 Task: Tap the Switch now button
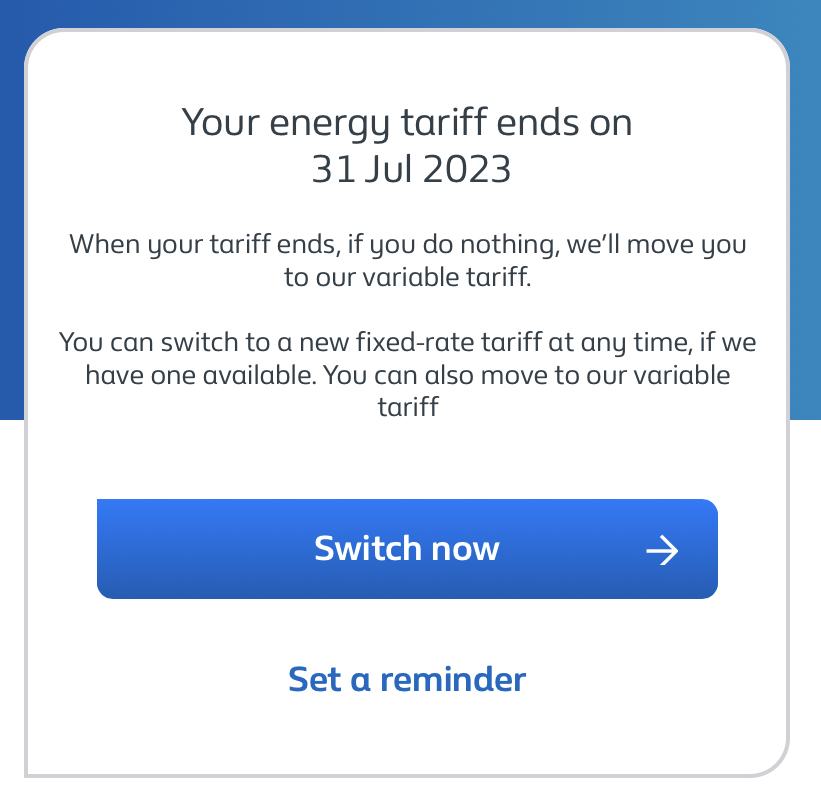point(407,549)
